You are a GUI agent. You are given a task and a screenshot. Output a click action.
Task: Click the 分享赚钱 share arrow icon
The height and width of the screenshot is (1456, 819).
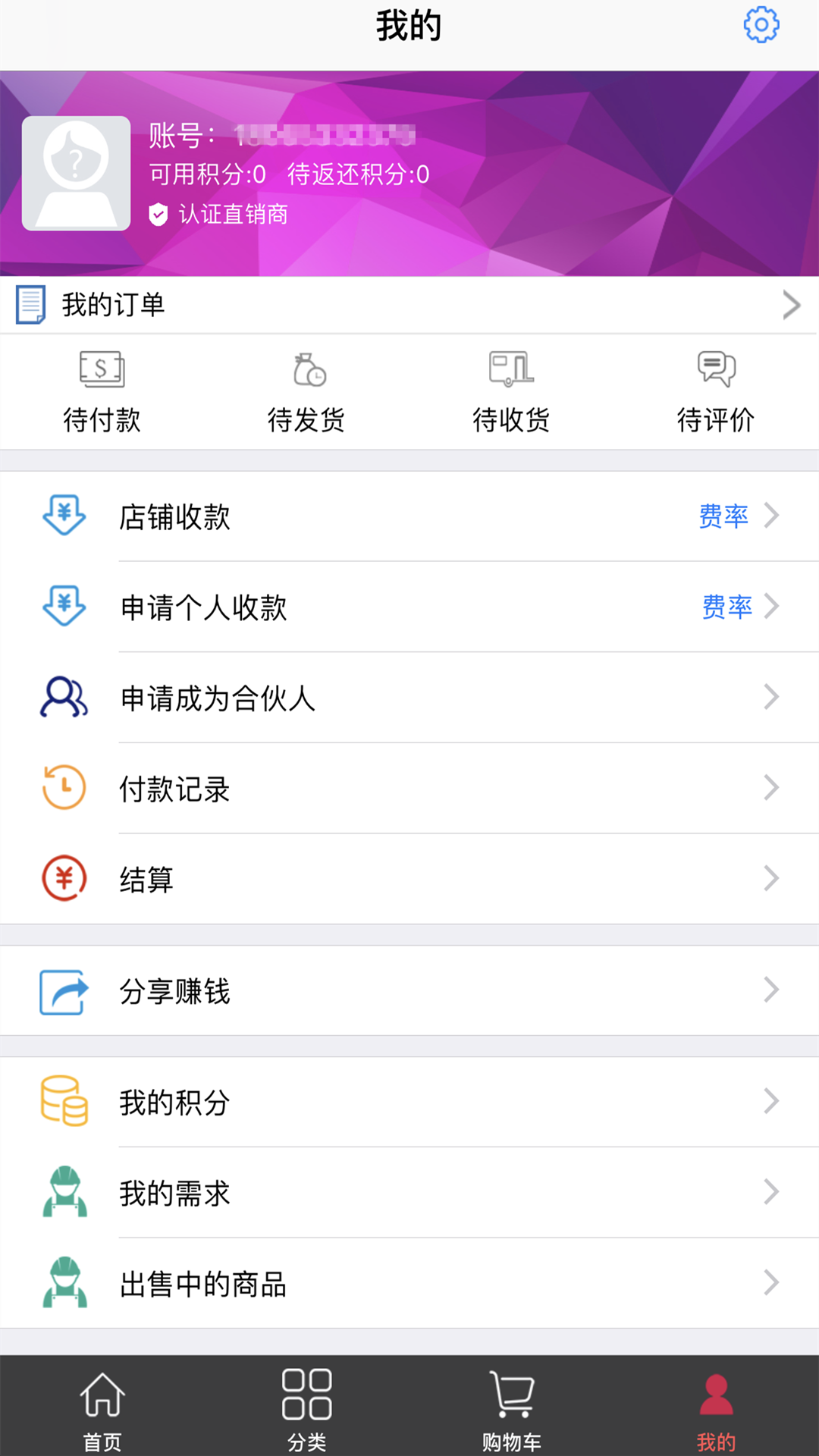coord(64,990)
